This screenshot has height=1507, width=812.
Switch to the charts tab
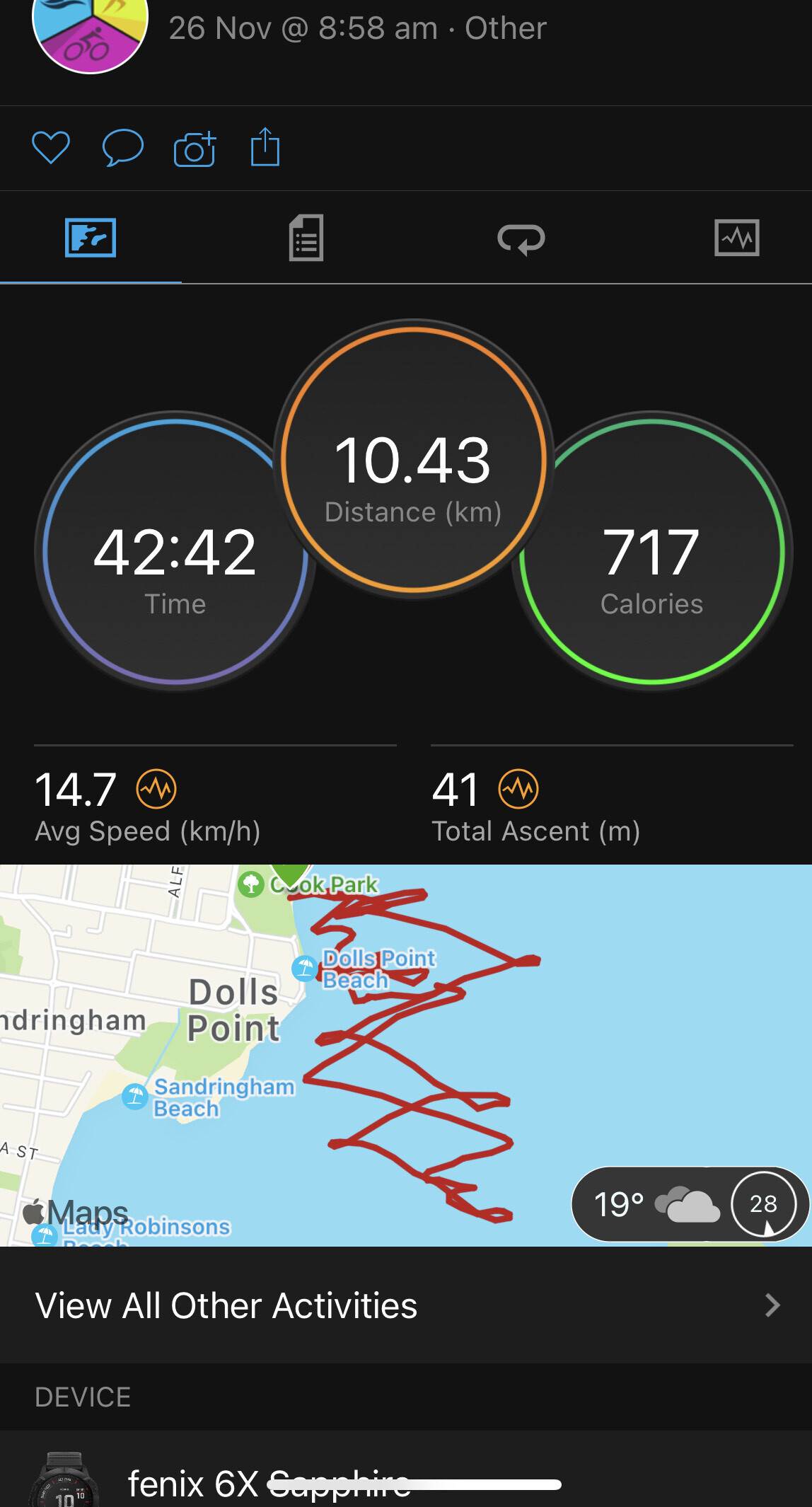tap(736, 238)
